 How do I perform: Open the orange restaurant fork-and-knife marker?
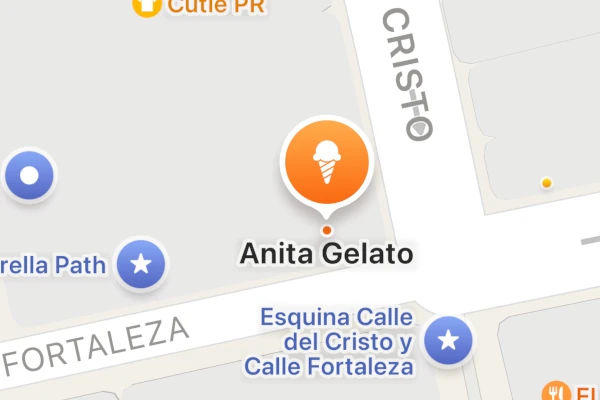click(554, 391)
